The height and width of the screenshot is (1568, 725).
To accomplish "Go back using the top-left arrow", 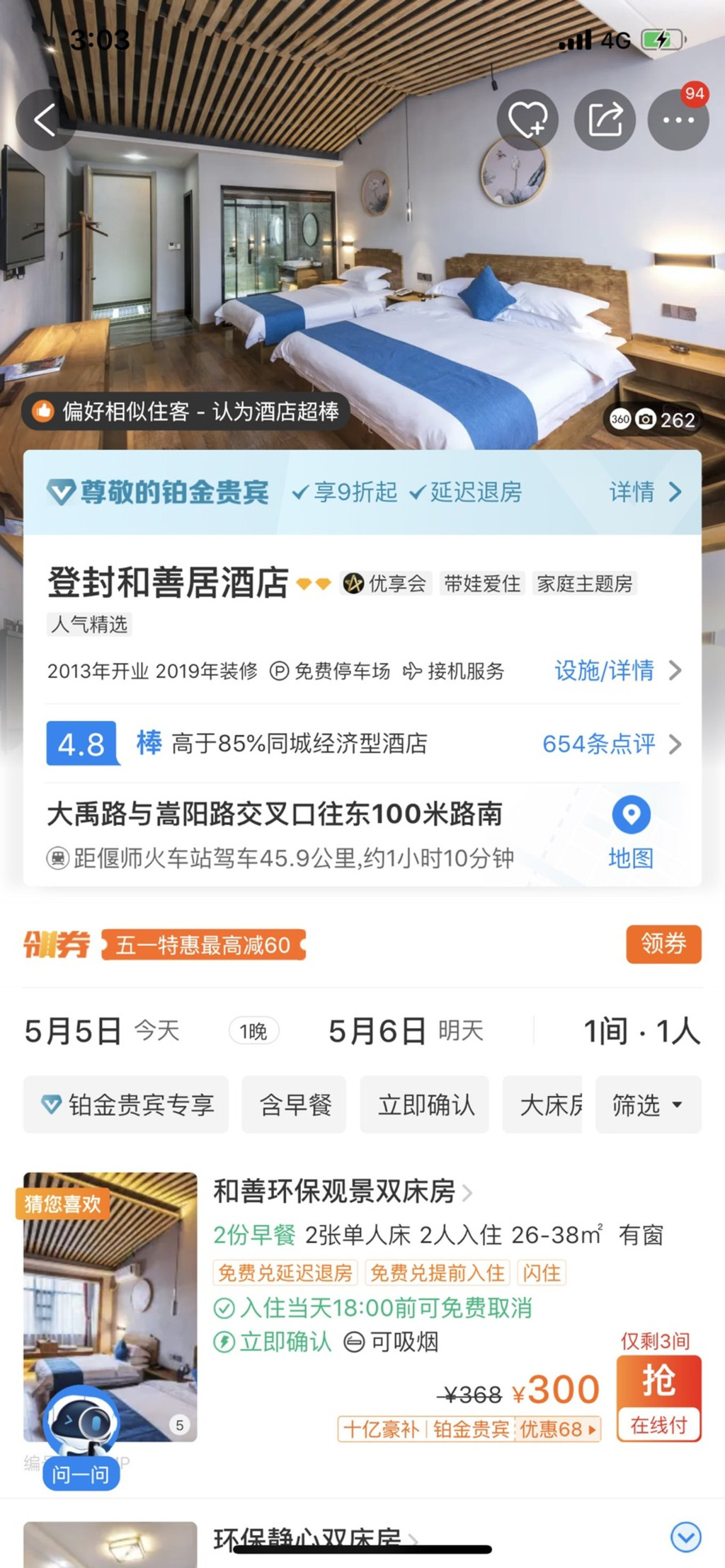I will pos(45,120).
